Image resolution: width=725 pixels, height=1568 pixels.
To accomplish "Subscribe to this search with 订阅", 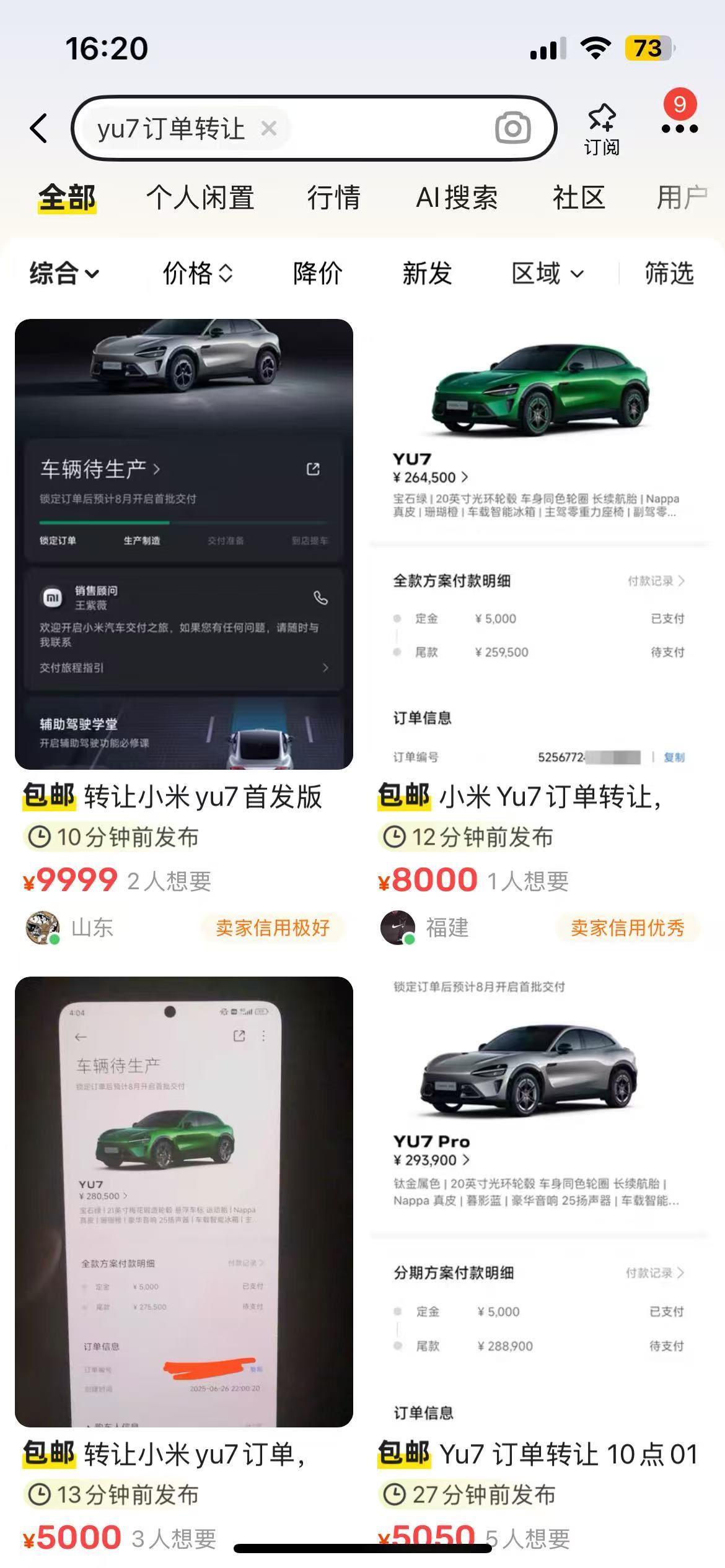I will [x=601, y=129].
